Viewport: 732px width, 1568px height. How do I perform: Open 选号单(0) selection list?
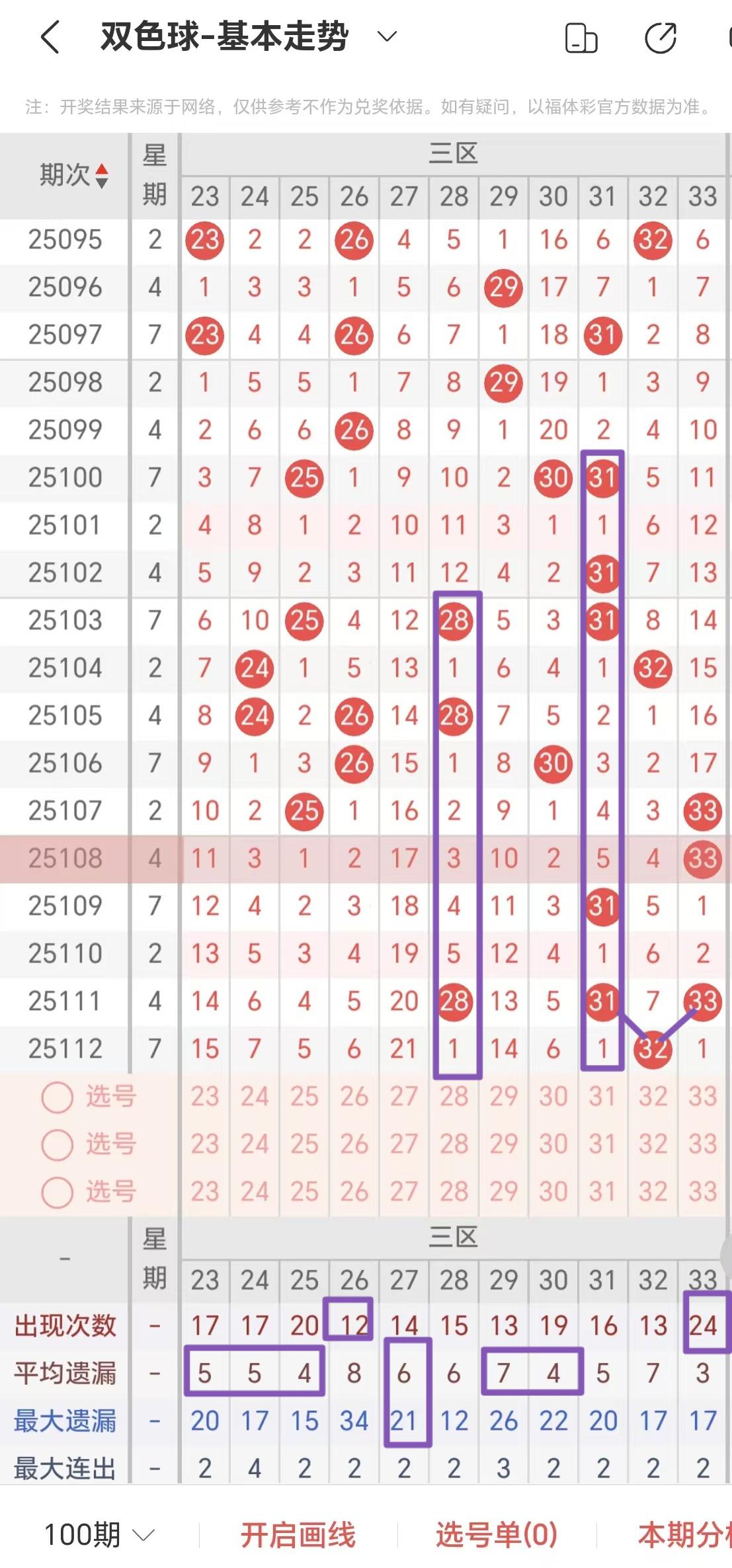[496, 1535]
